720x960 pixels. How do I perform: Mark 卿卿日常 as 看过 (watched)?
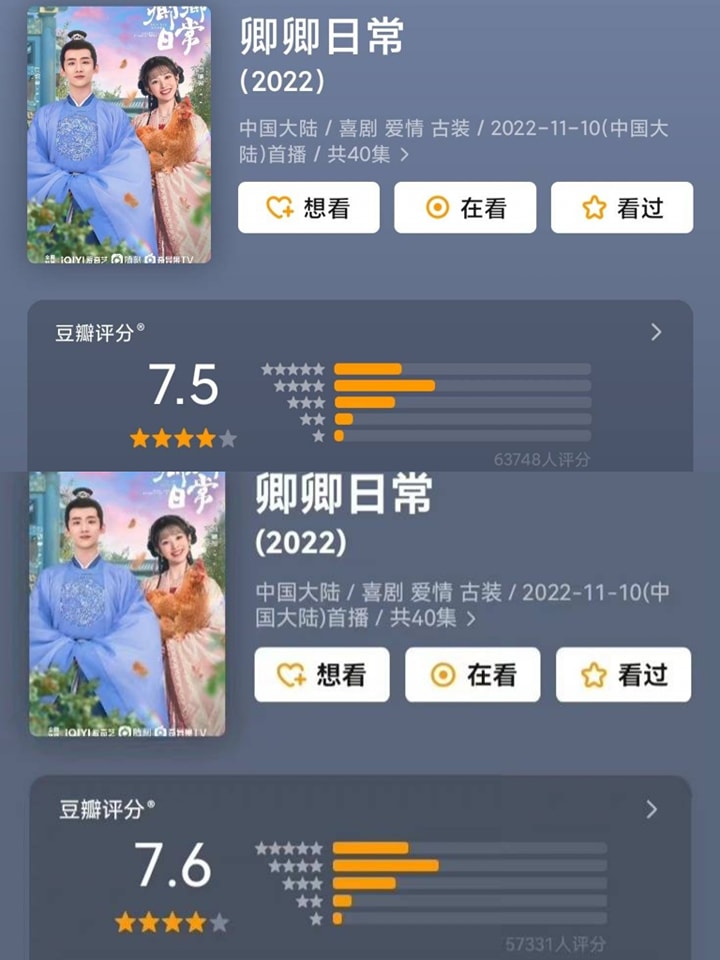click(x=622, y=206)
